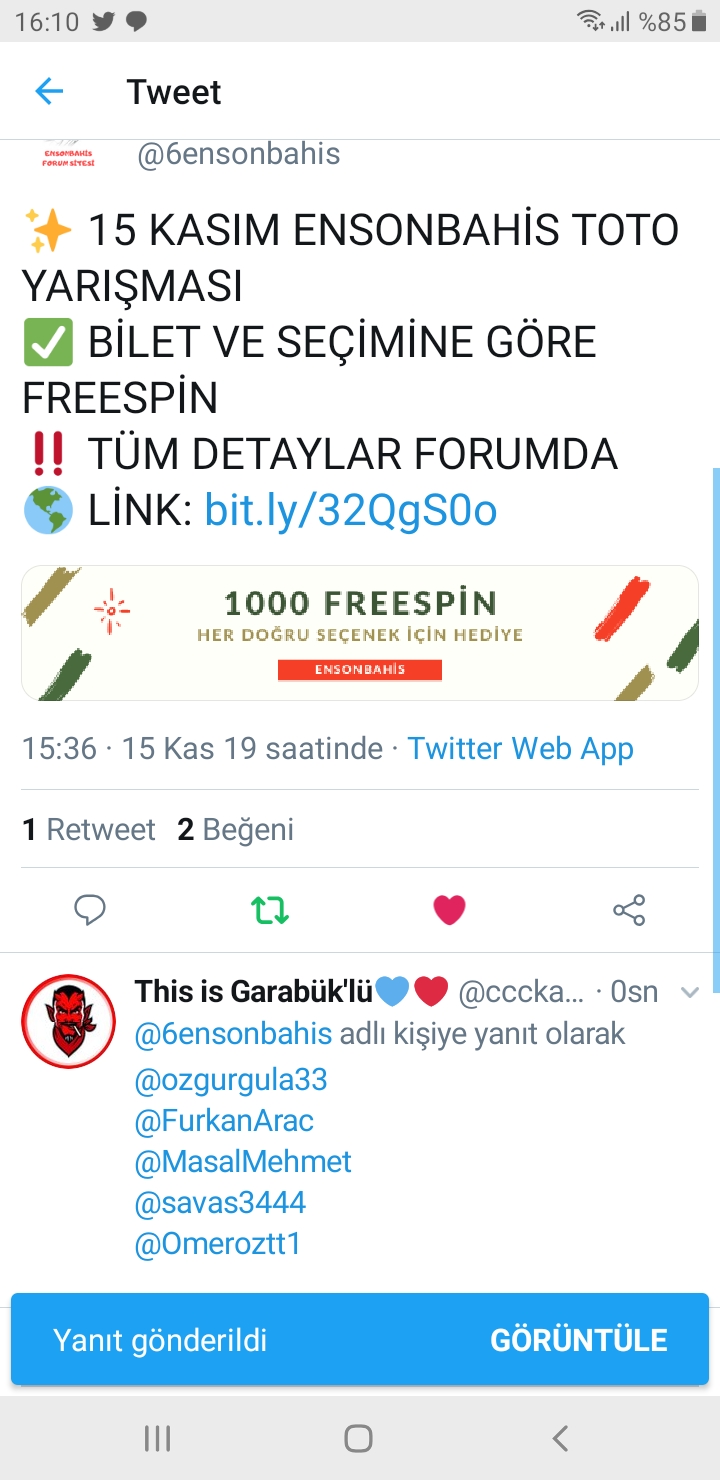Open @FurkanArac profile mention

pos(224,1120)
